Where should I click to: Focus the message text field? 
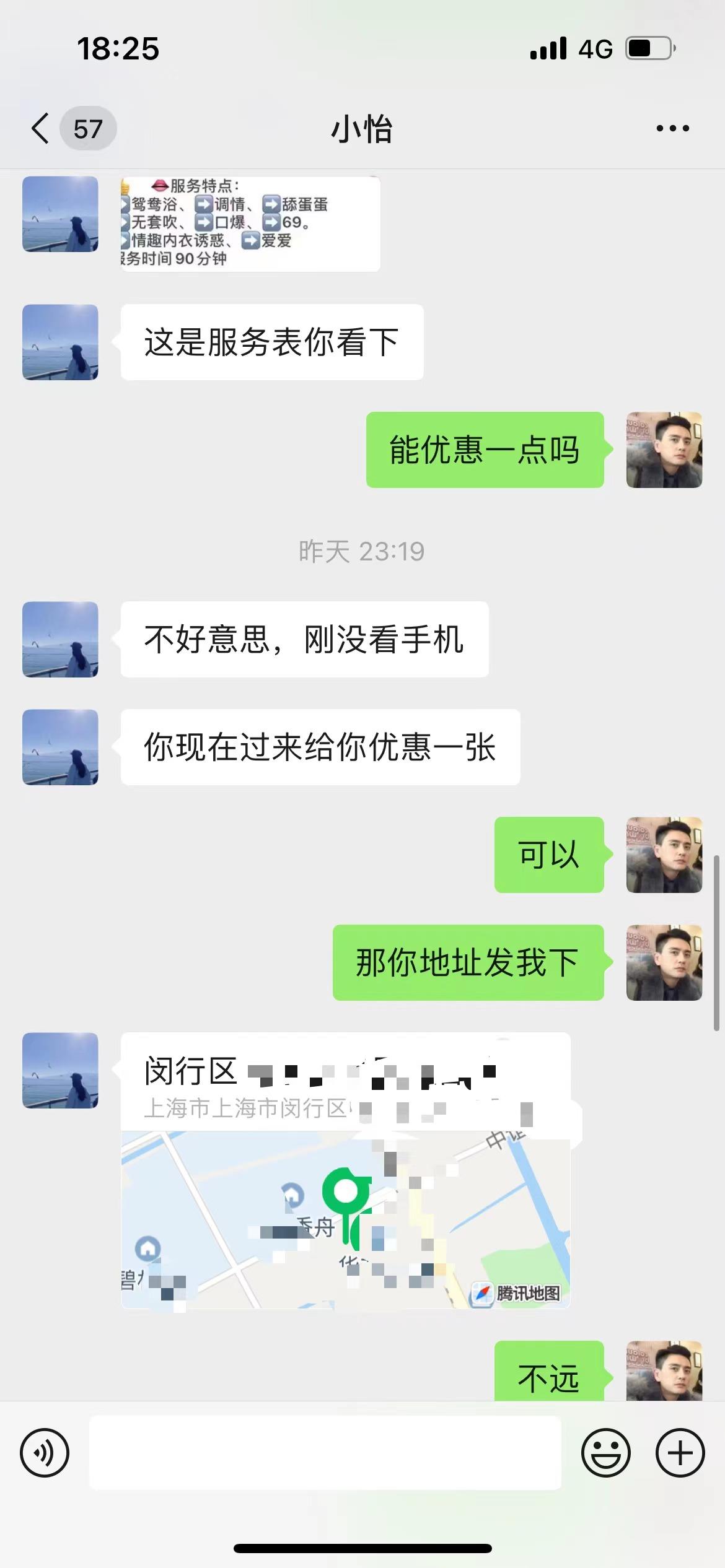325,1453
